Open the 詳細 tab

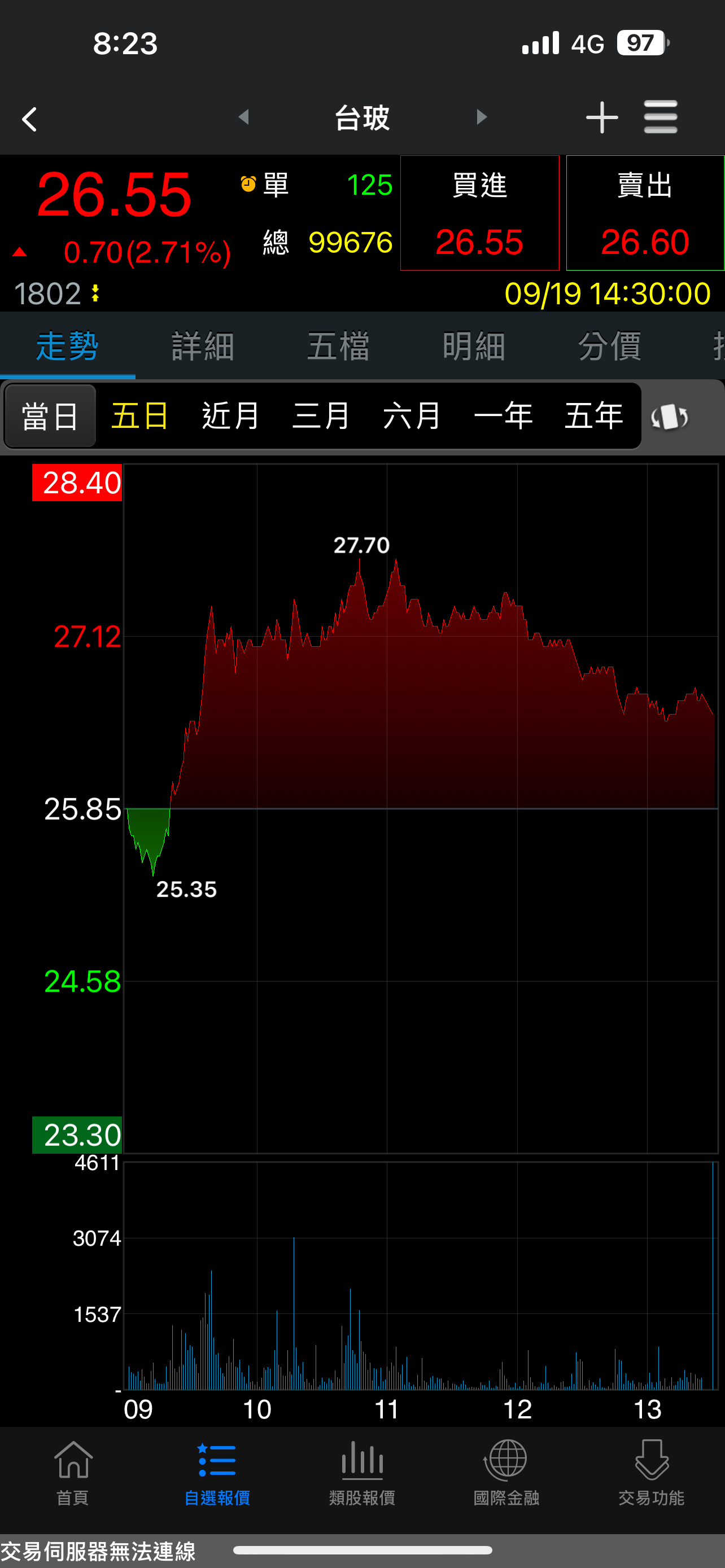203,347
